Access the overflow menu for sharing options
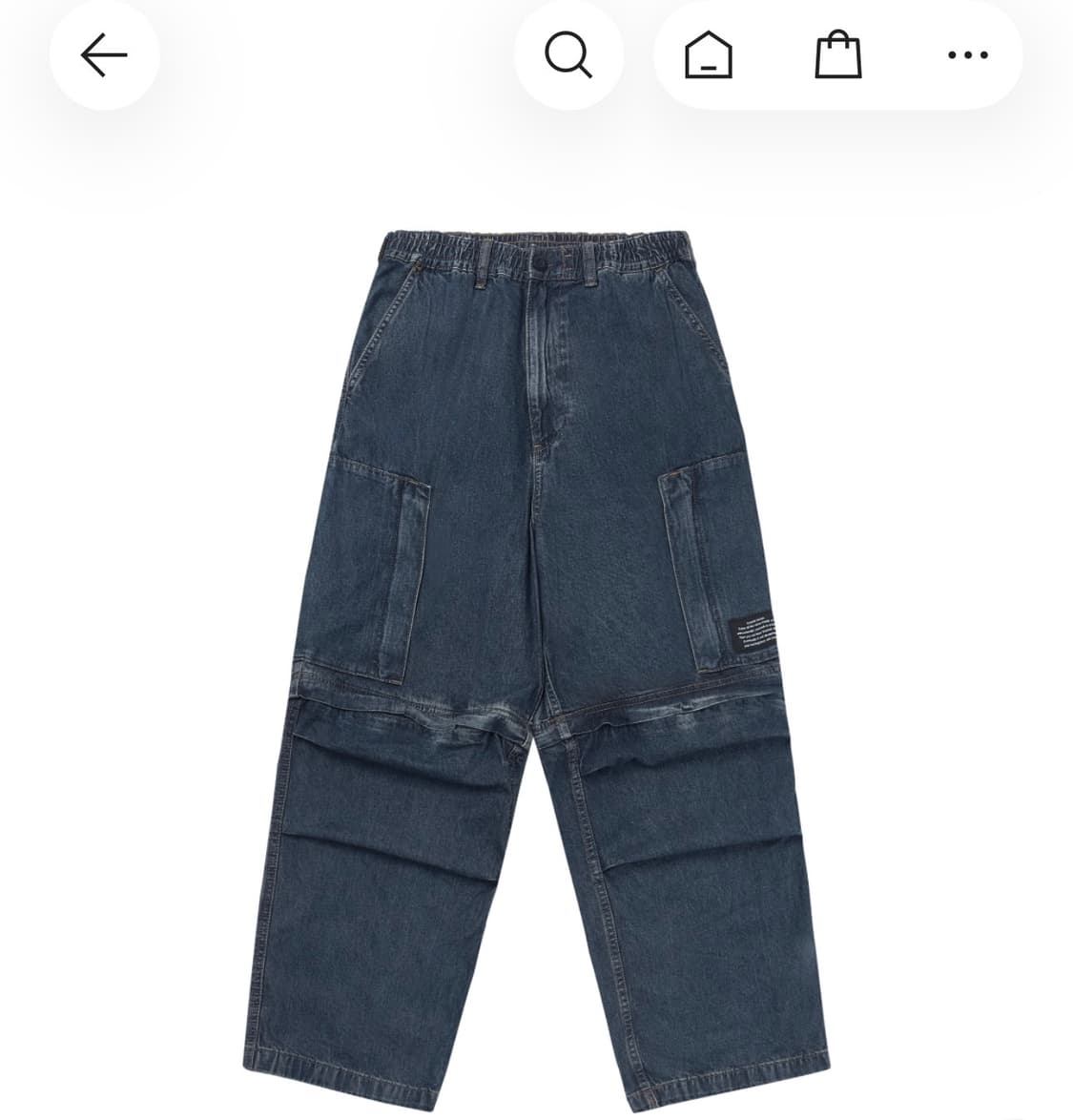The height and width of the screenshot is (1120, 1073). point(969,54)
